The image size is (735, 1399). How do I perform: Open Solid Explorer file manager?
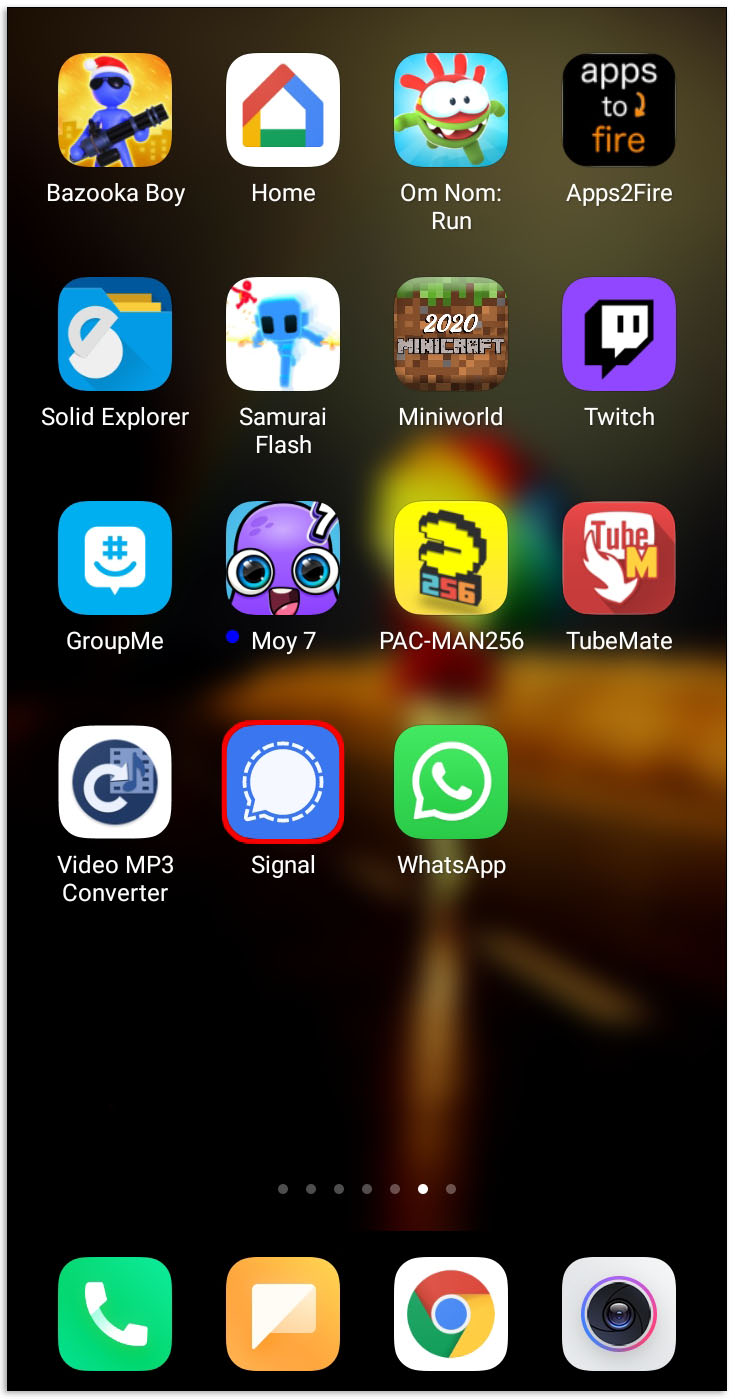(115, 334)
